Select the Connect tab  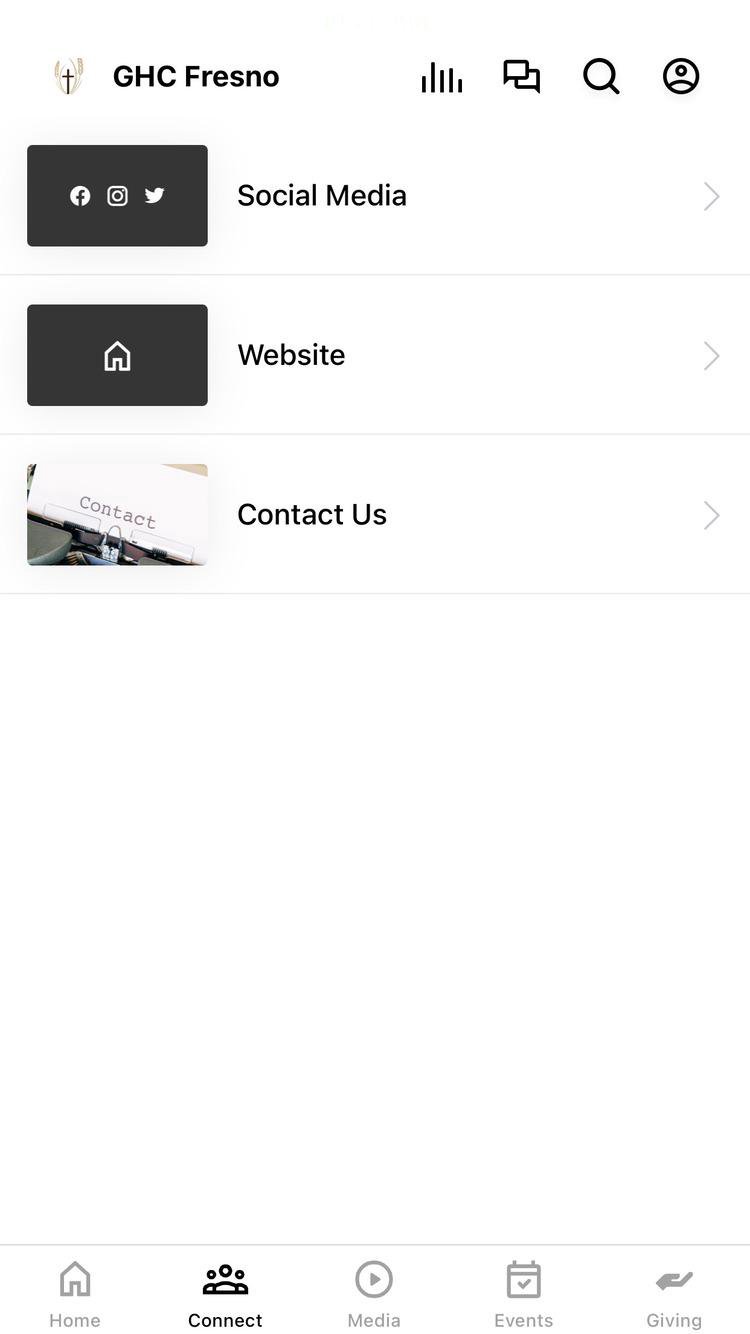tap(225, 1293)
